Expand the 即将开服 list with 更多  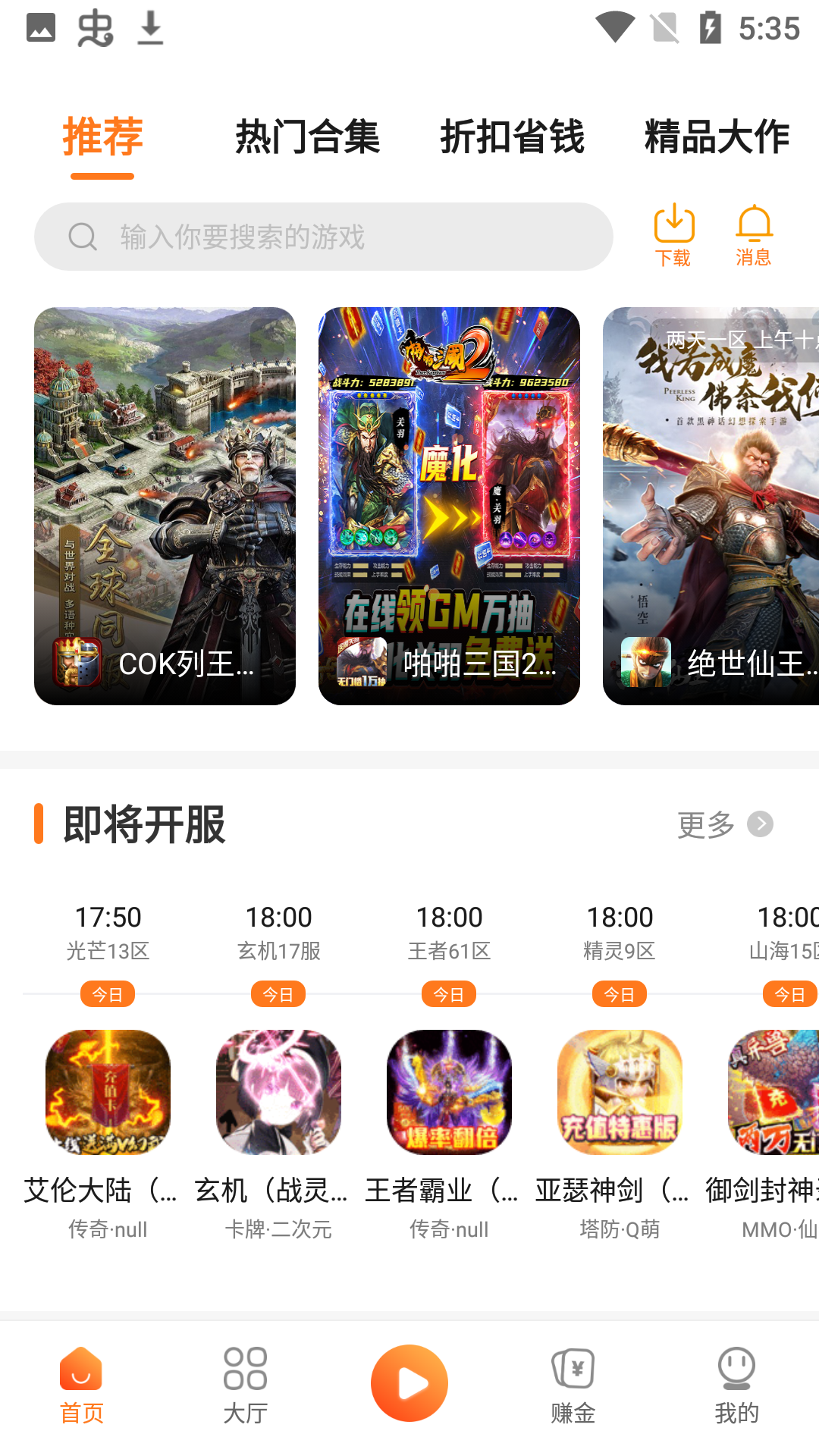coord(704,824)
